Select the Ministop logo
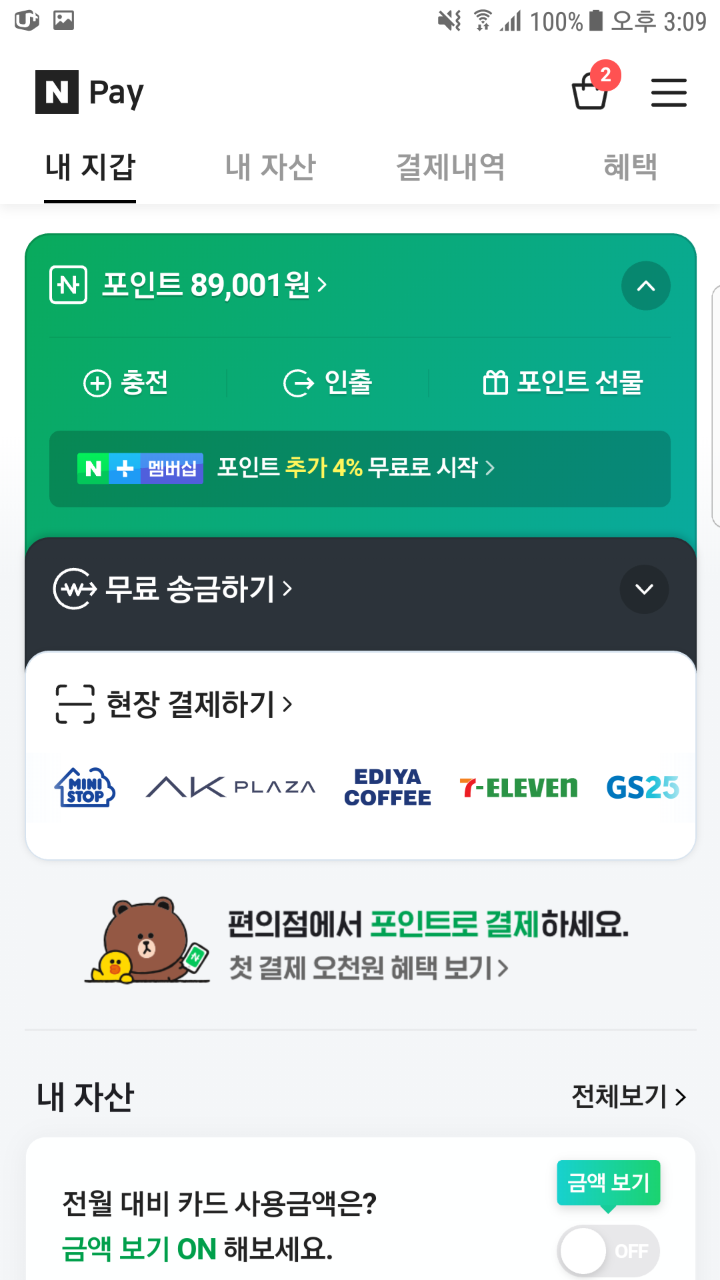Screen dimensions: 720x1280 (x=85, y=787)
